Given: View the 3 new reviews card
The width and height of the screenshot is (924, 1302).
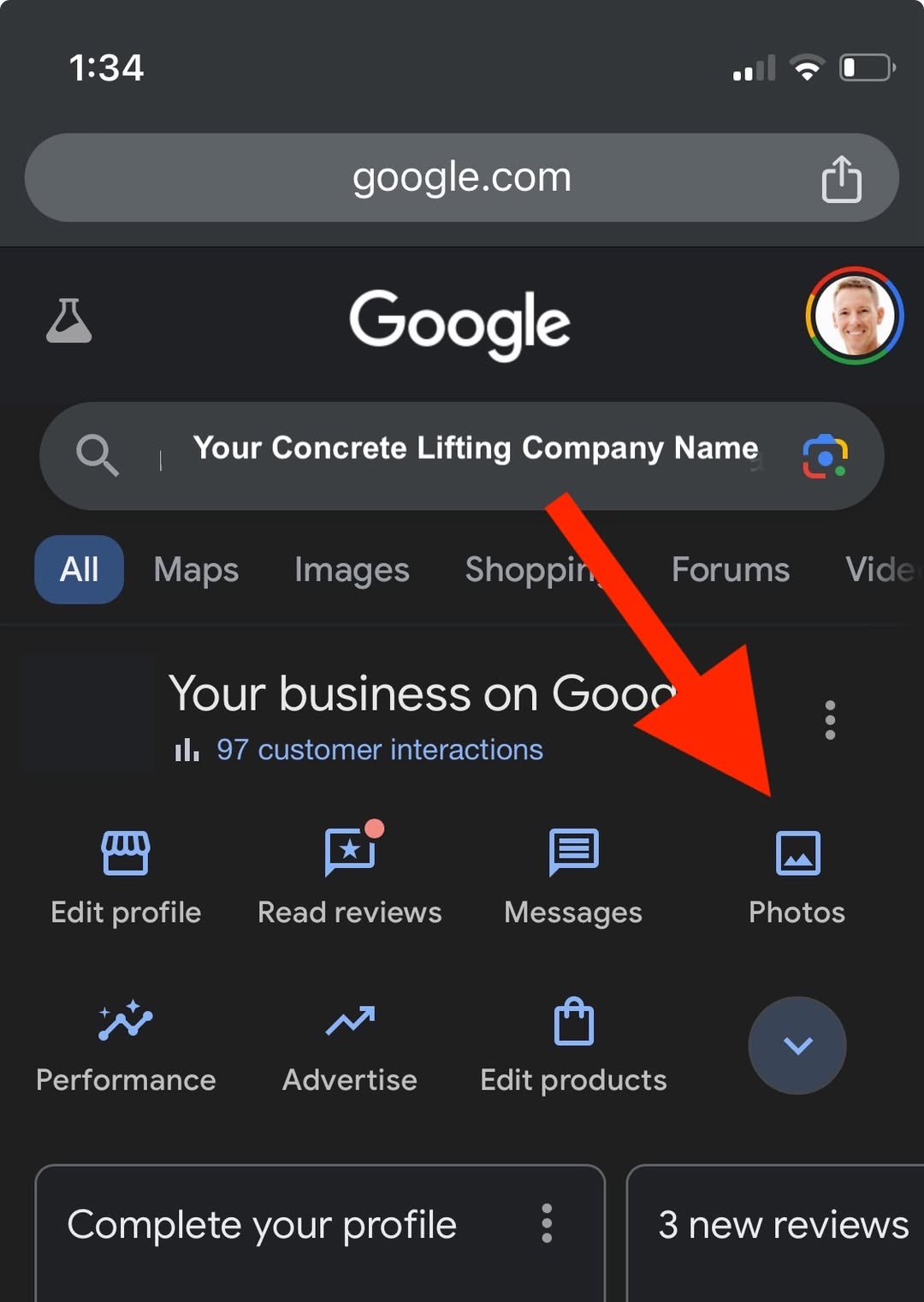Looking at the screenshot, I should coord(780,1224).
